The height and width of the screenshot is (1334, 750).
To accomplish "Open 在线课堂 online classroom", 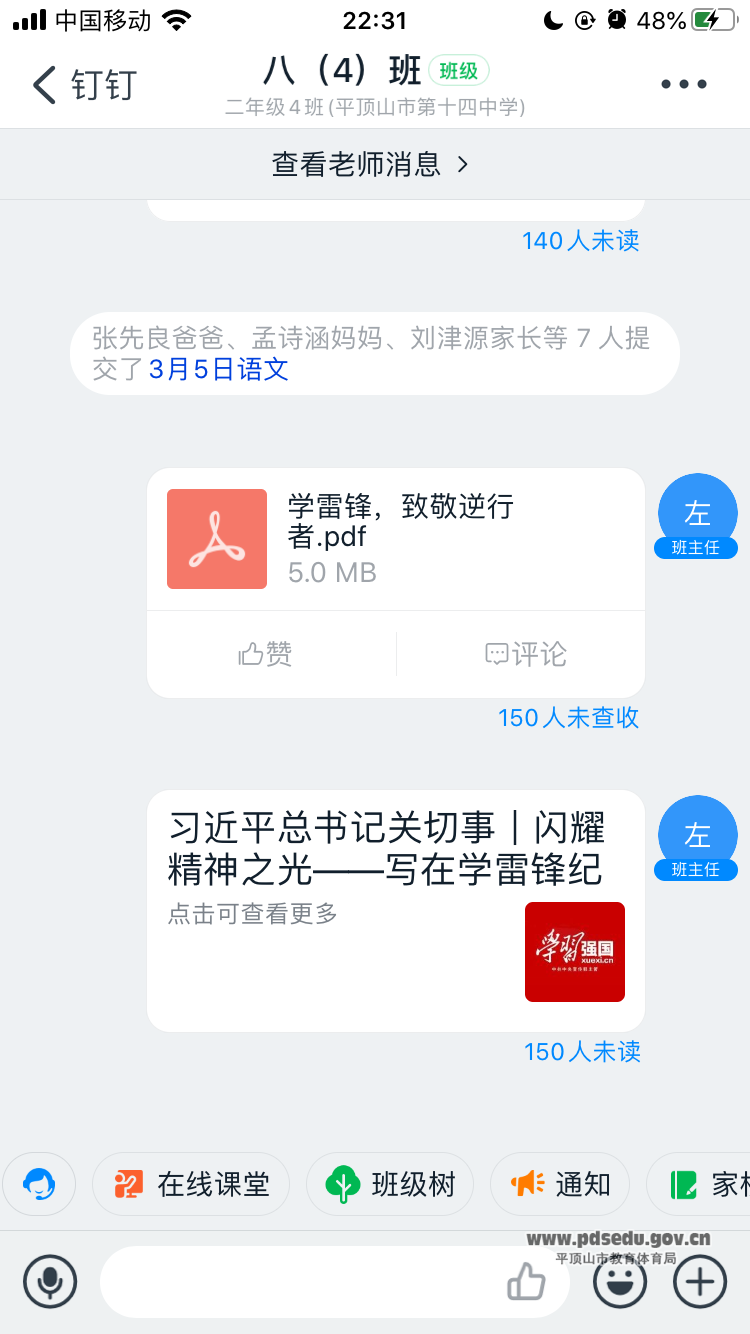I will [x=191, y=1184].
